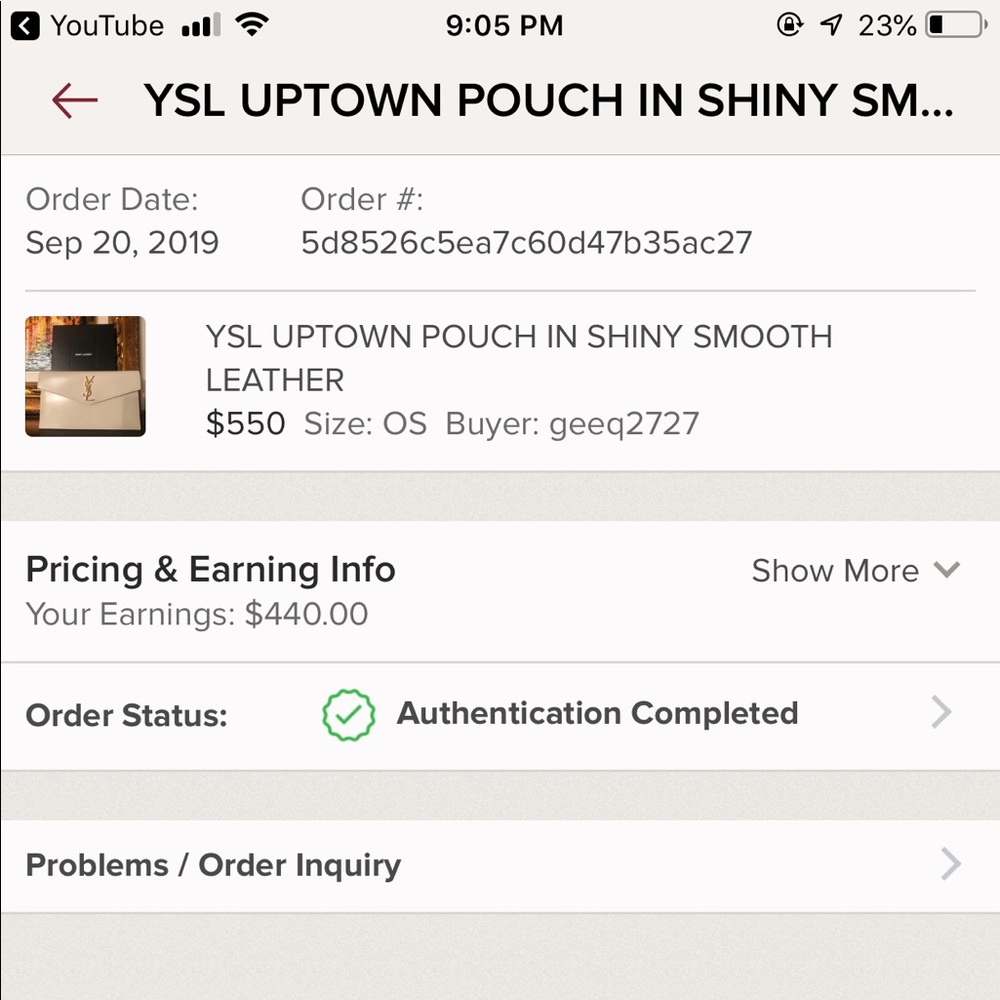View the YSL Uptown Pouch item thumbnail
Screen dimensions: 1000x1000
[x=86, y=377]
